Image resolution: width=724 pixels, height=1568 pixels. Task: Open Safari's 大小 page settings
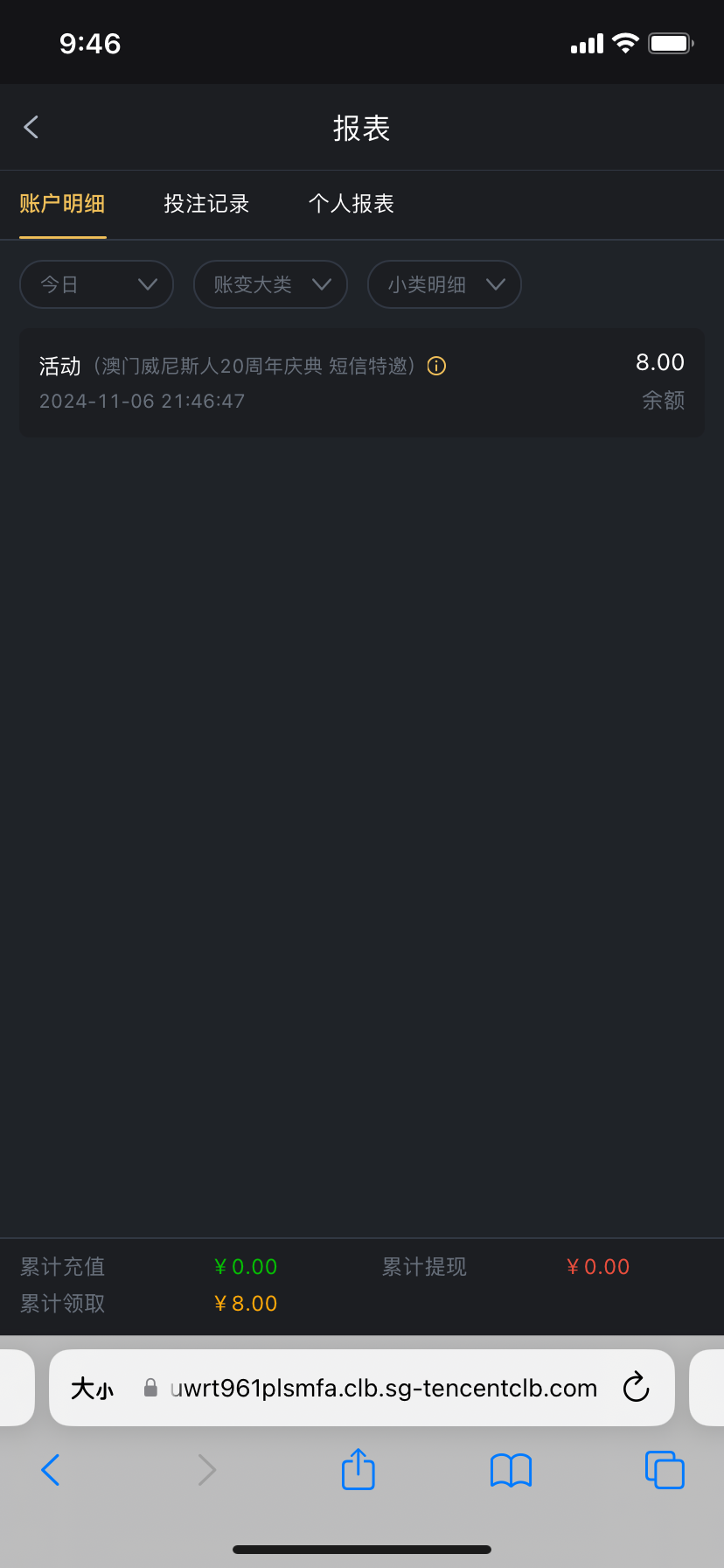(92, 1389)
